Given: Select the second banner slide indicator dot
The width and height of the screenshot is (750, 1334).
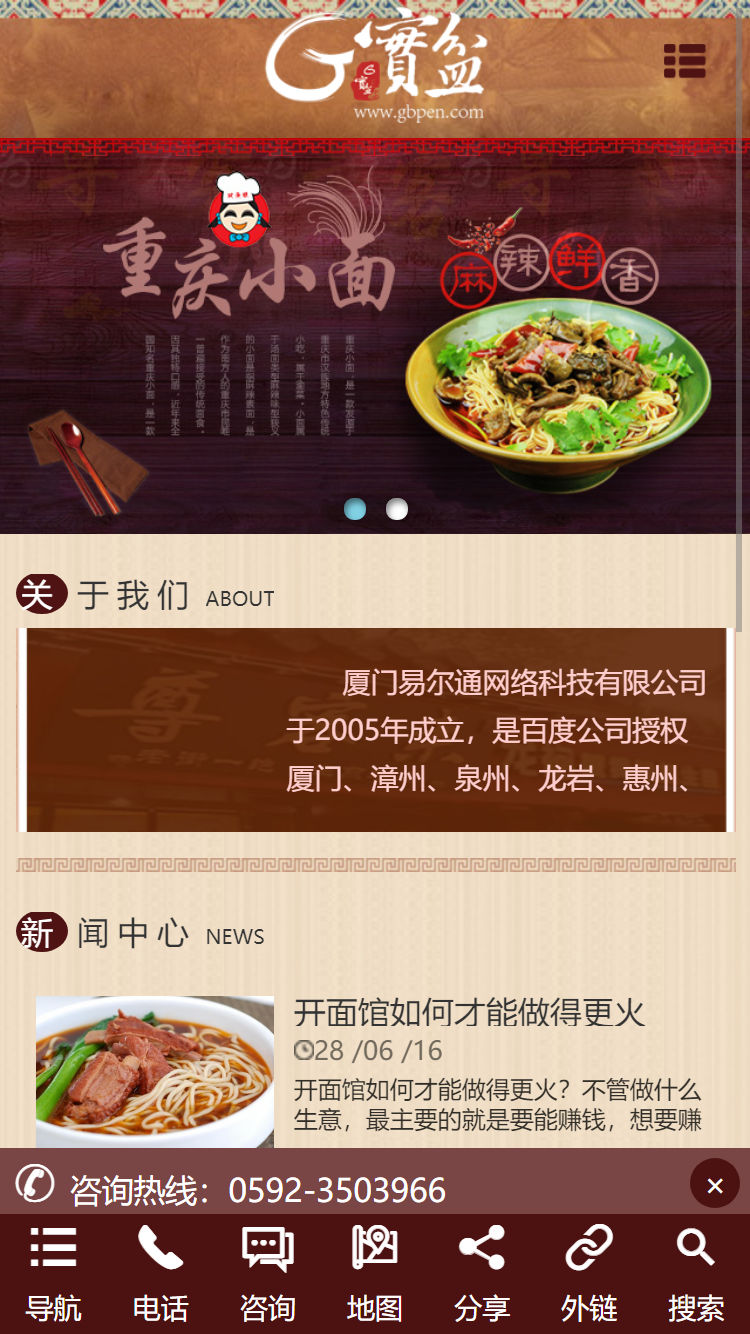Looking at the screenshot, I should click(397, 509).
